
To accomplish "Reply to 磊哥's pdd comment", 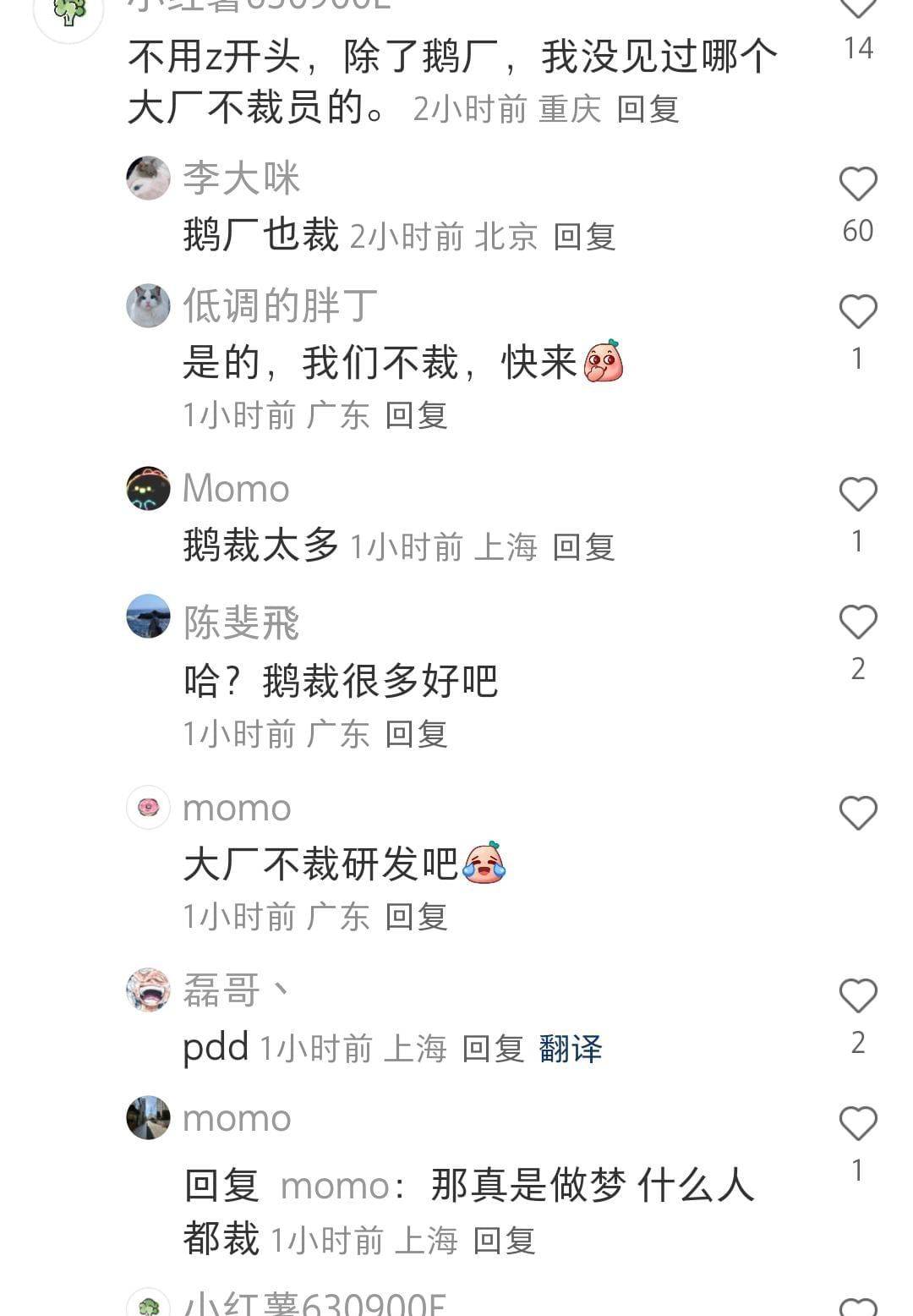I will click(x=493, y=1050).
